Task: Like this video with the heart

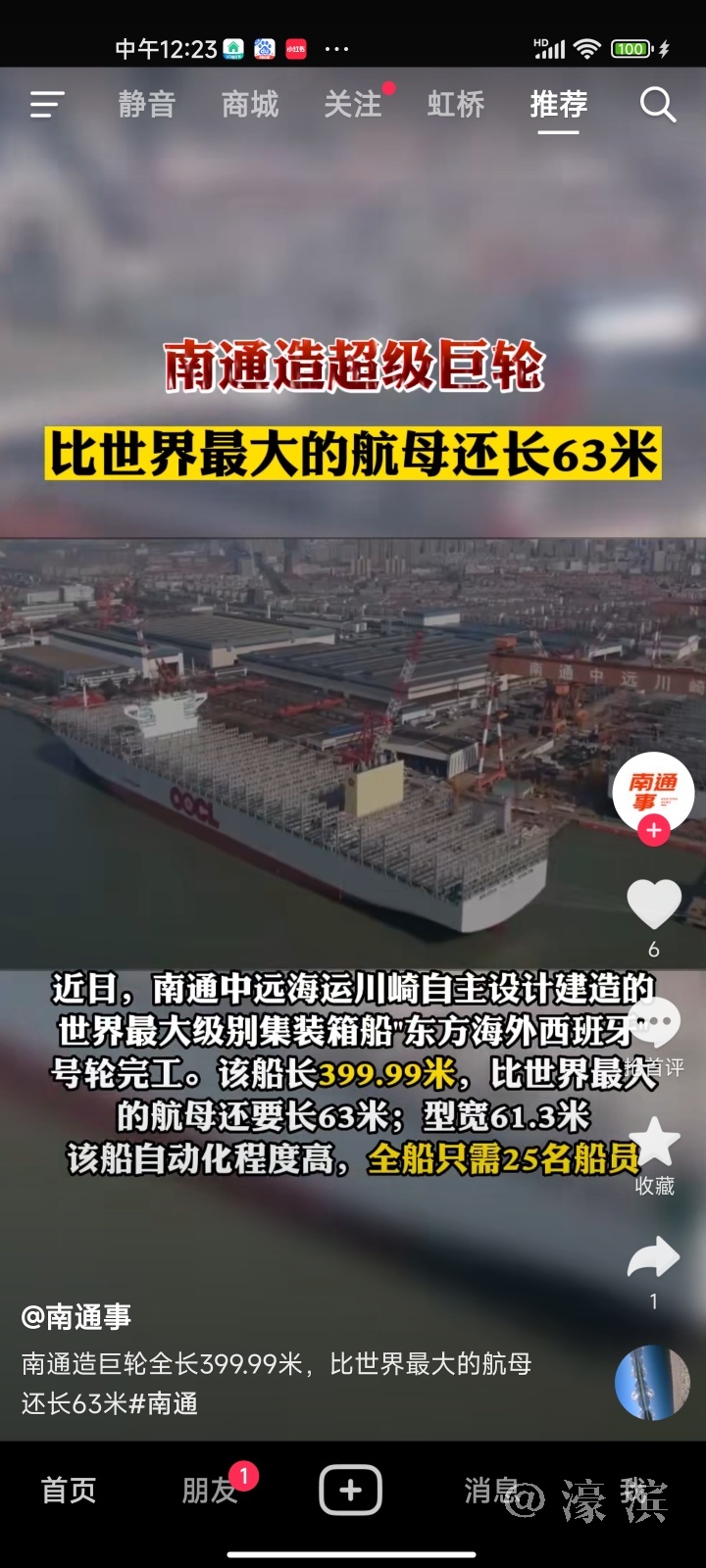Action: (653, 904)
